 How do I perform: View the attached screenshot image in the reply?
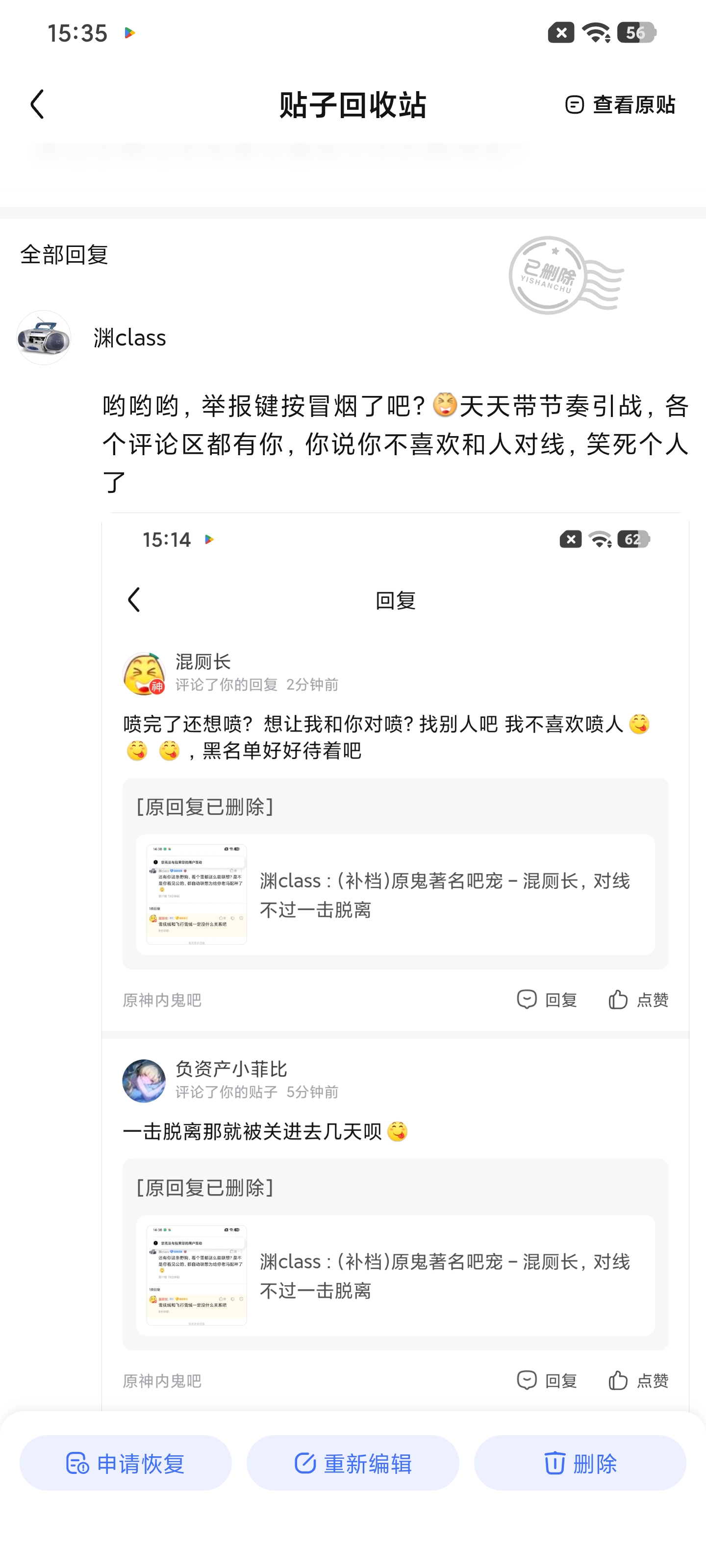click(x=395, y=962)
